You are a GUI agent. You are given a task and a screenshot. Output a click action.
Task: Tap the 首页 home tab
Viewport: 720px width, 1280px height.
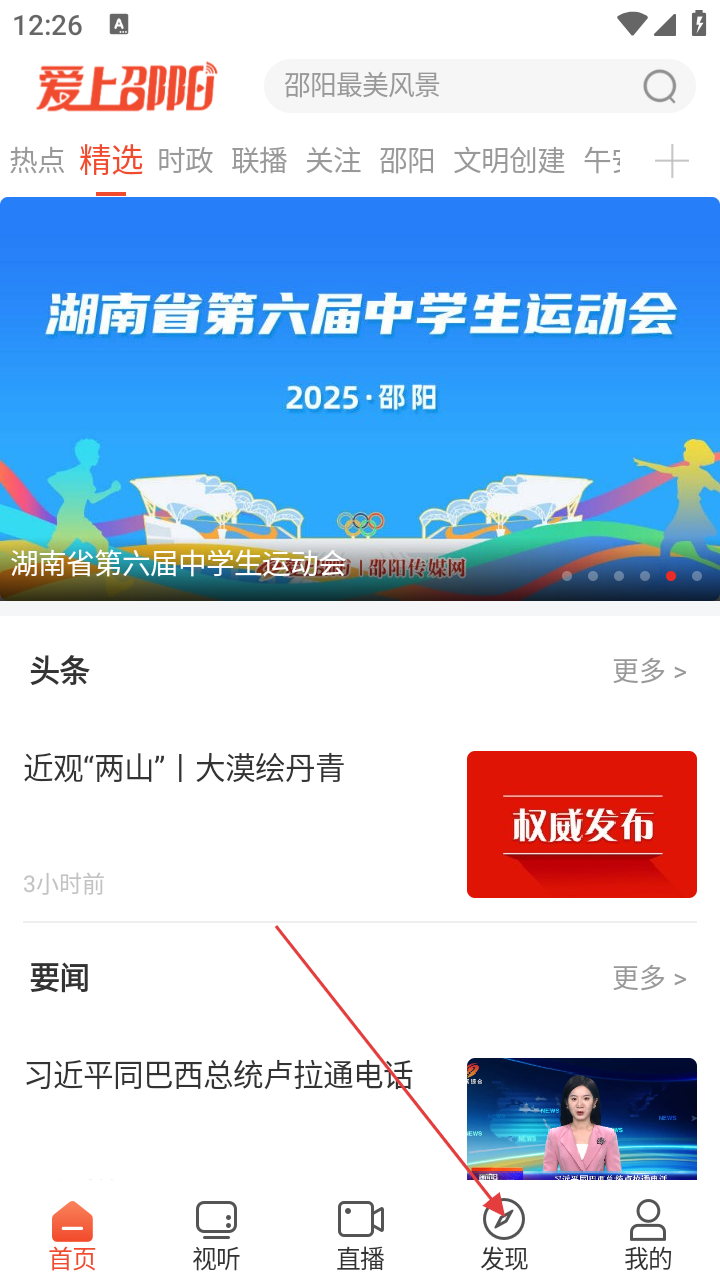72,1235
